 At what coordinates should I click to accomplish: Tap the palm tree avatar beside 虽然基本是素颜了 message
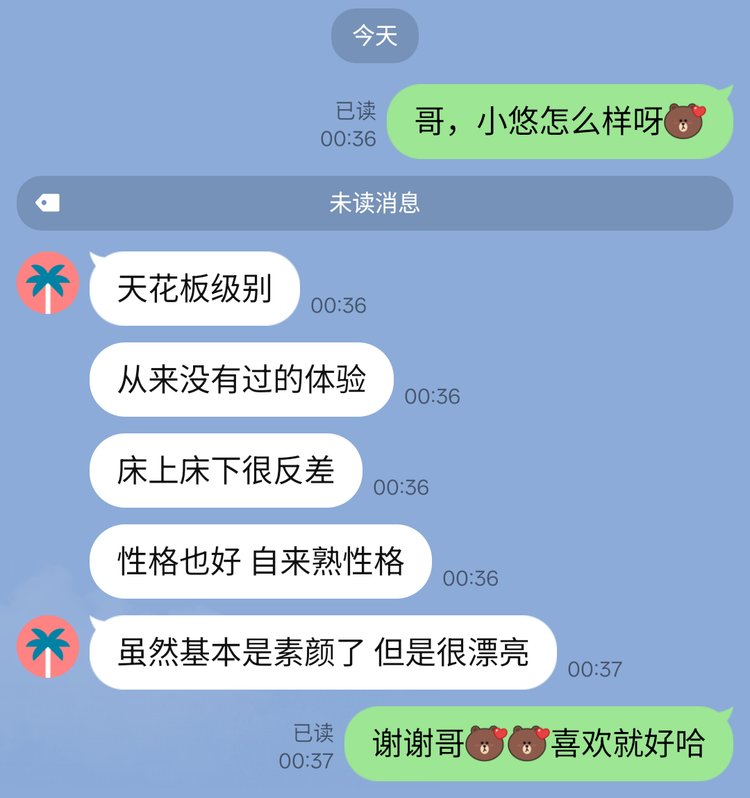pyautogui.click(x=48, y=647)
